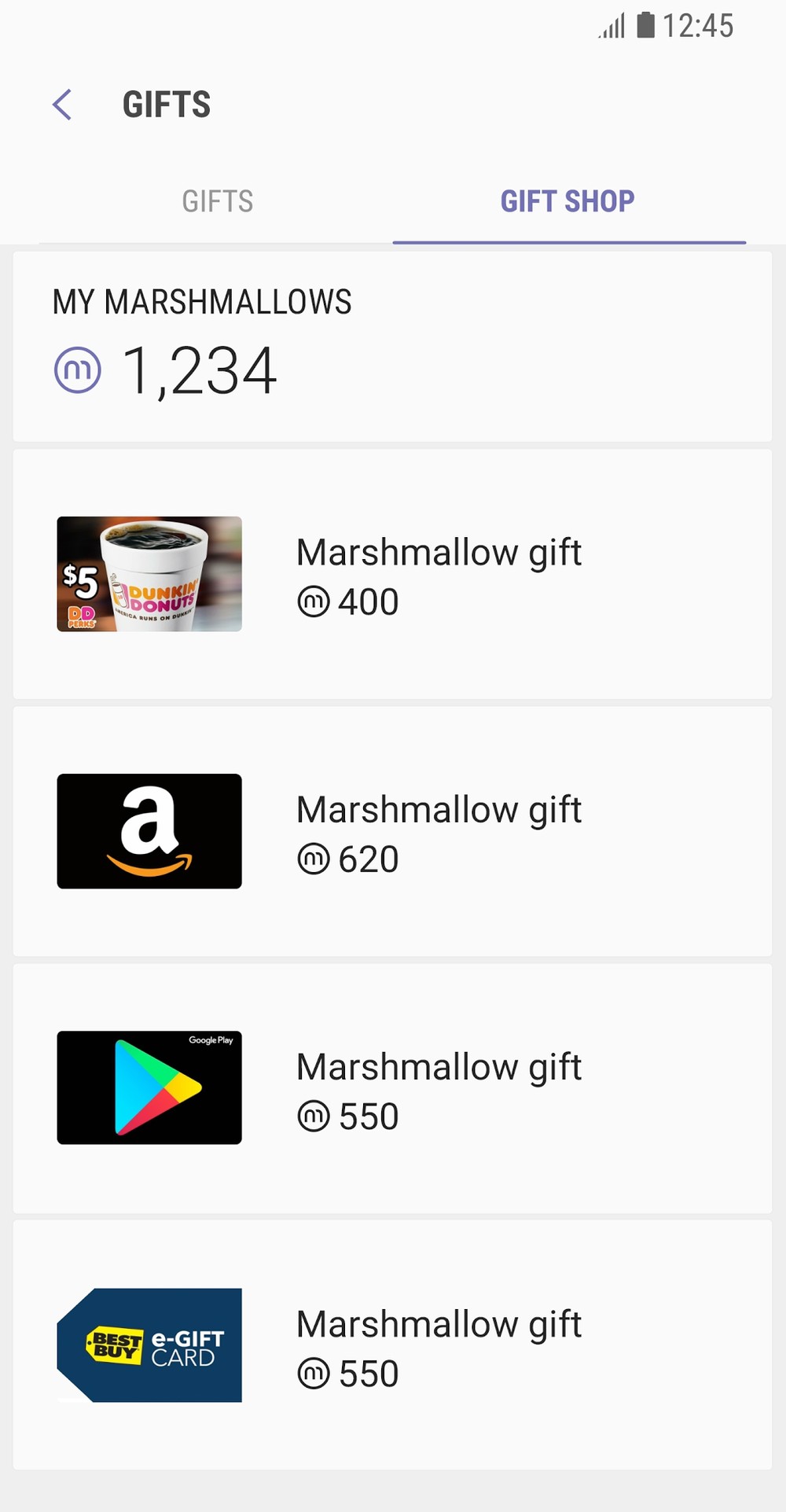The image size is (786, 1512).
Task: Open the Google Play gift card
Action: point(391,1089)
